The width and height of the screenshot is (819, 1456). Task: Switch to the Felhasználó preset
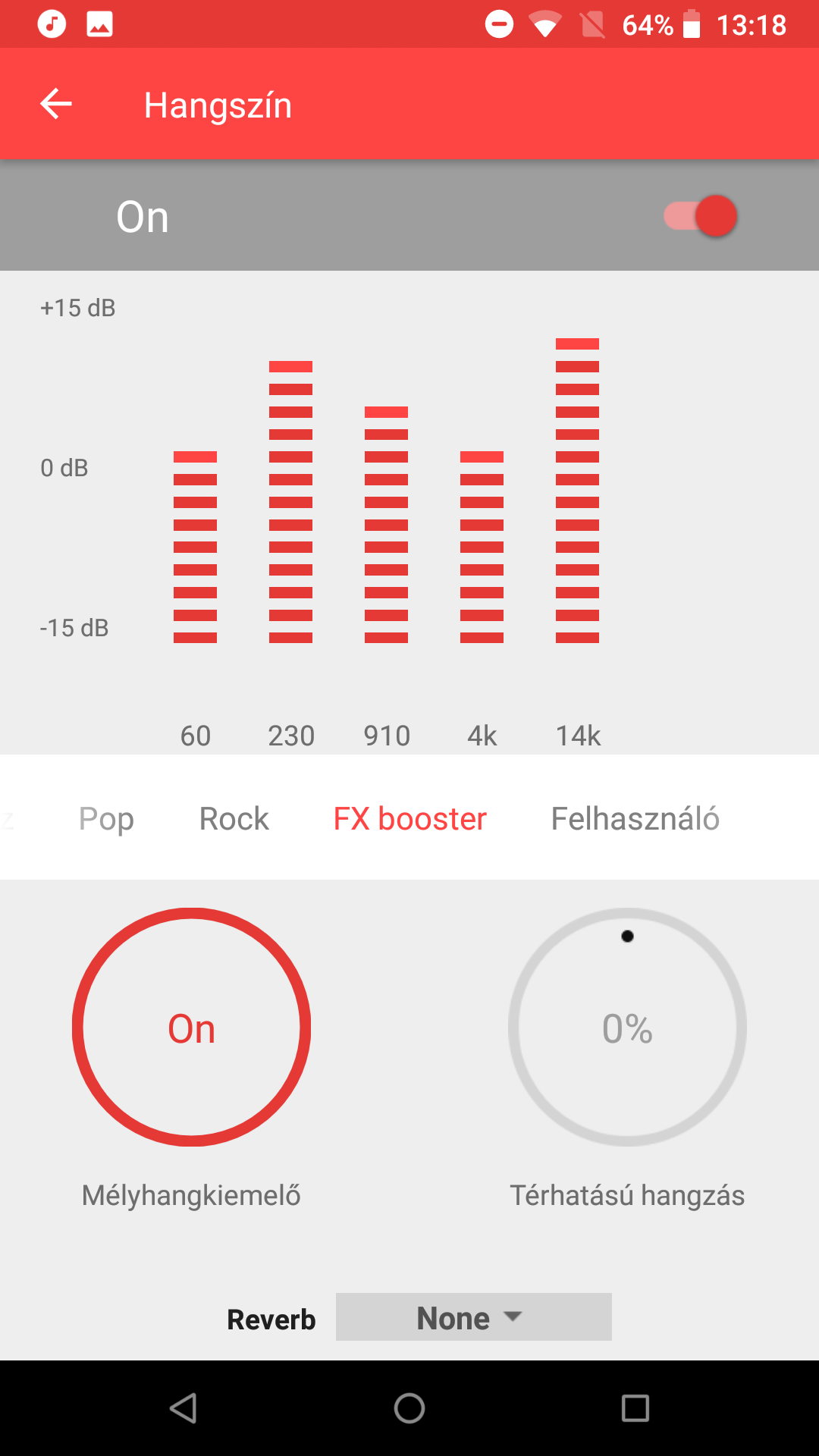click(635, 818)
